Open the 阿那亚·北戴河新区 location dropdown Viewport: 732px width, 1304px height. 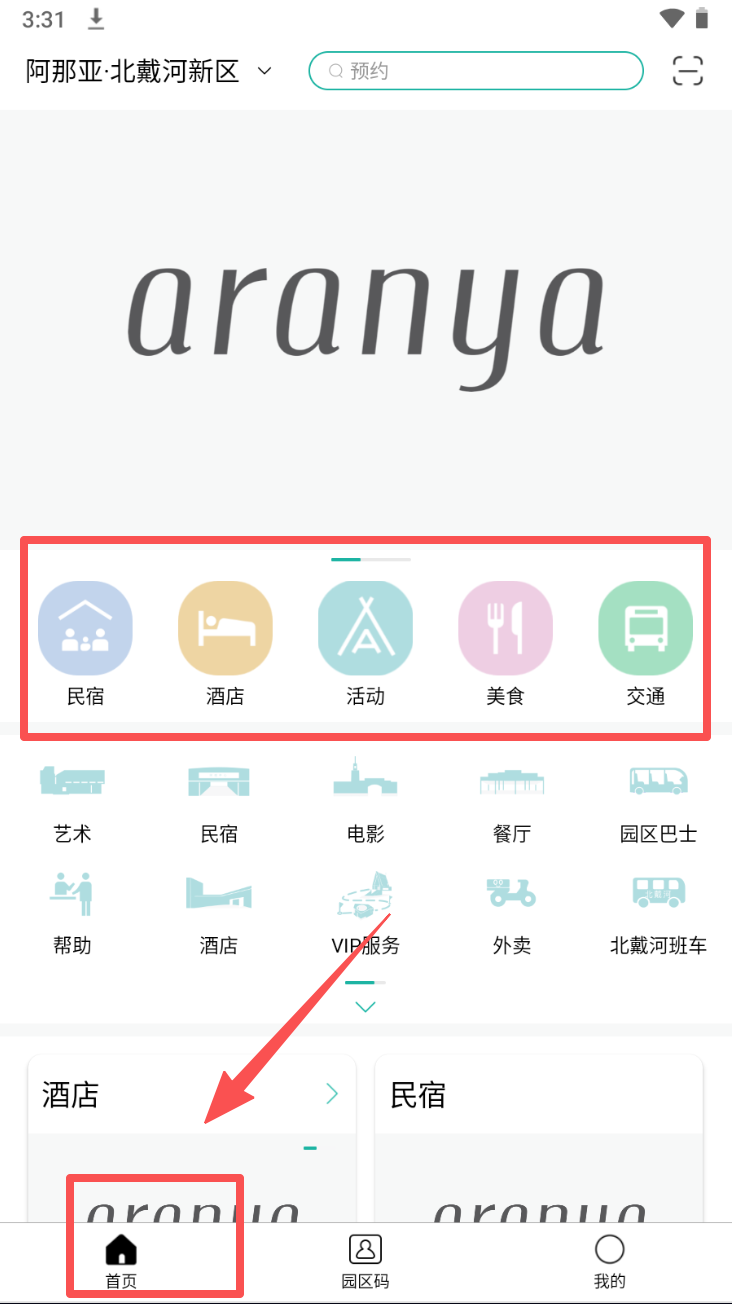click(150, 71)
